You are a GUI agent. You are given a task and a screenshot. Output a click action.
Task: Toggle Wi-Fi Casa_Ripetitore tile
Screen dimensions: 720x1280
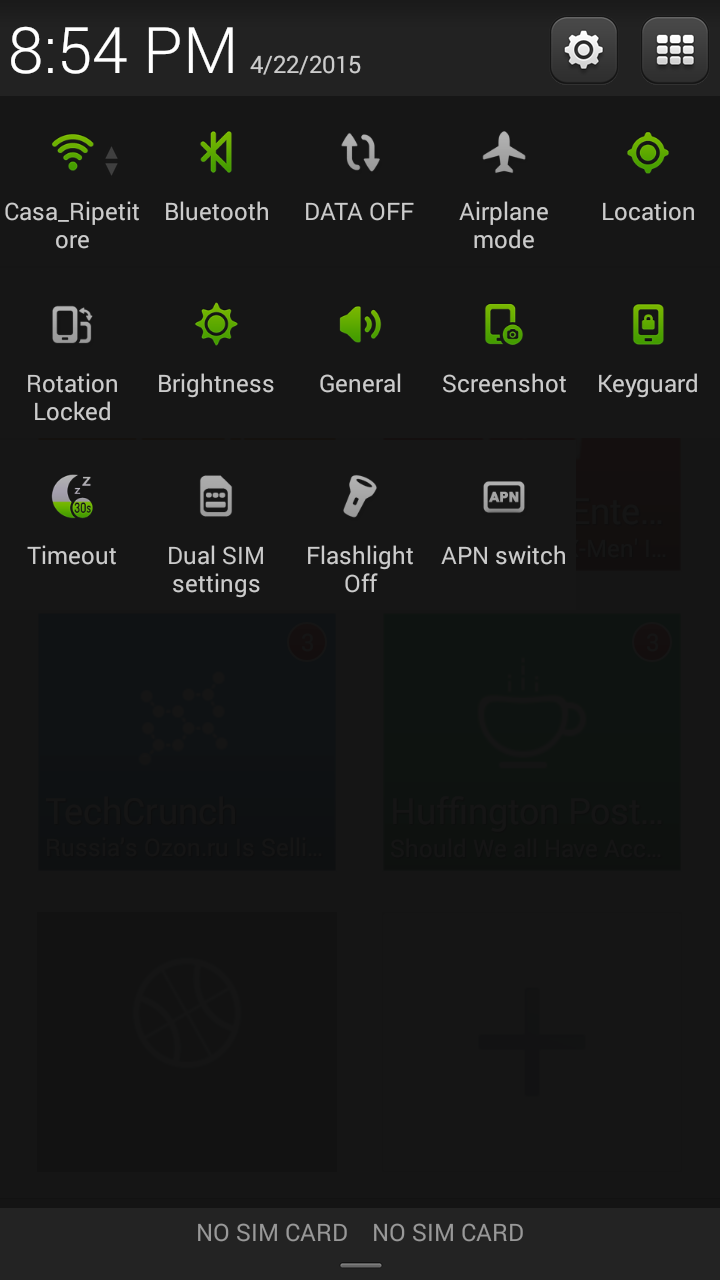(72, 180)
